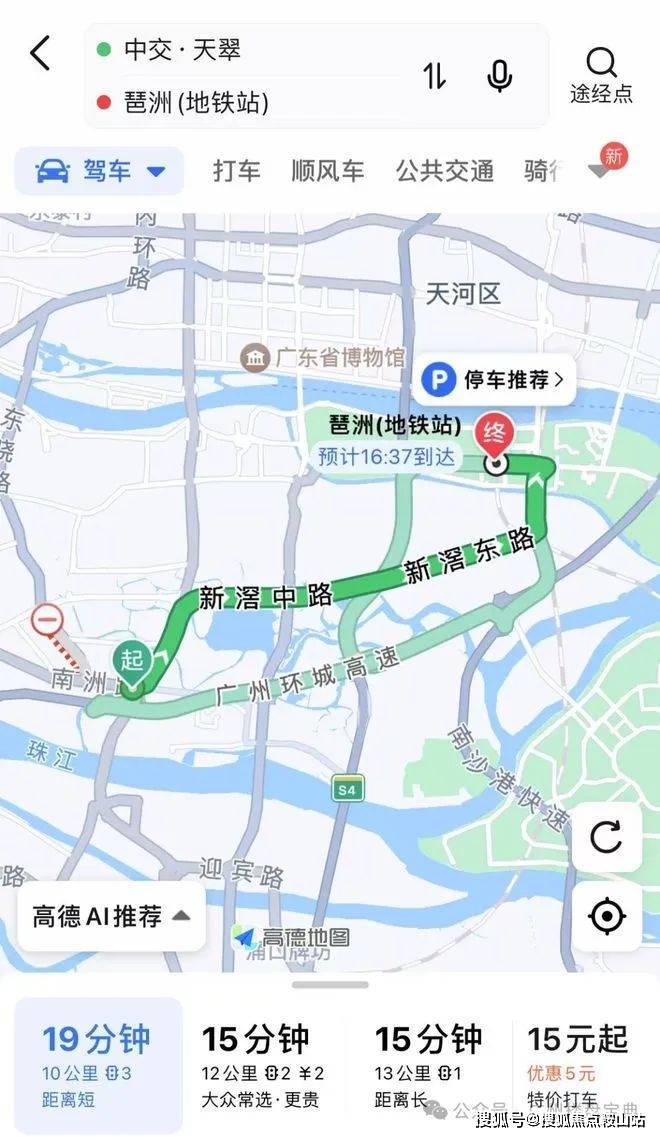Expand more travel modes arrow
Viewport: 660px width, 1137px height.
click(600, 172)
